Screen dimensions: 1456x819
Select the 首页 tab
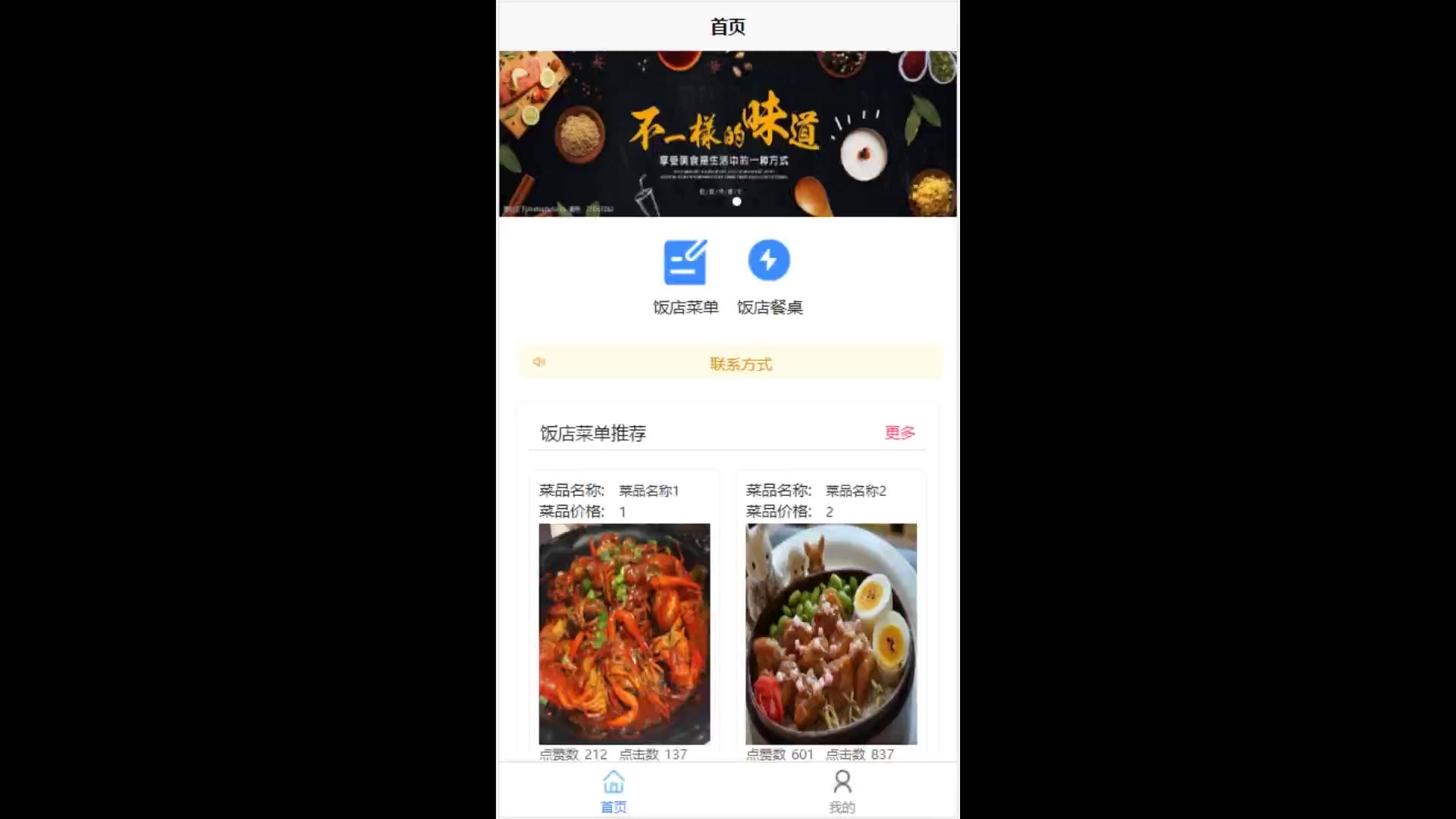pyautogui.click(x=613, y=791)
